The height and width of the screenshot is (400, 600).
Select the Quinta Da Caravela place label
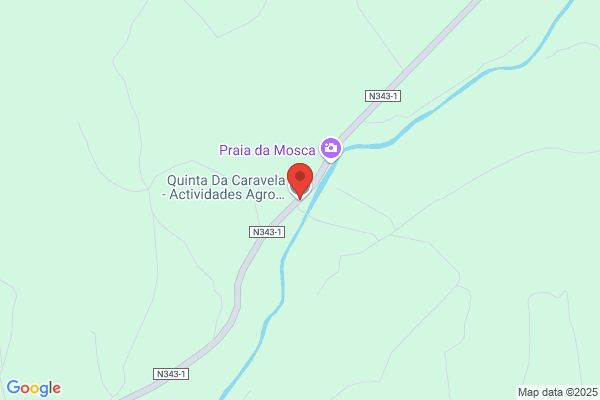225,188
